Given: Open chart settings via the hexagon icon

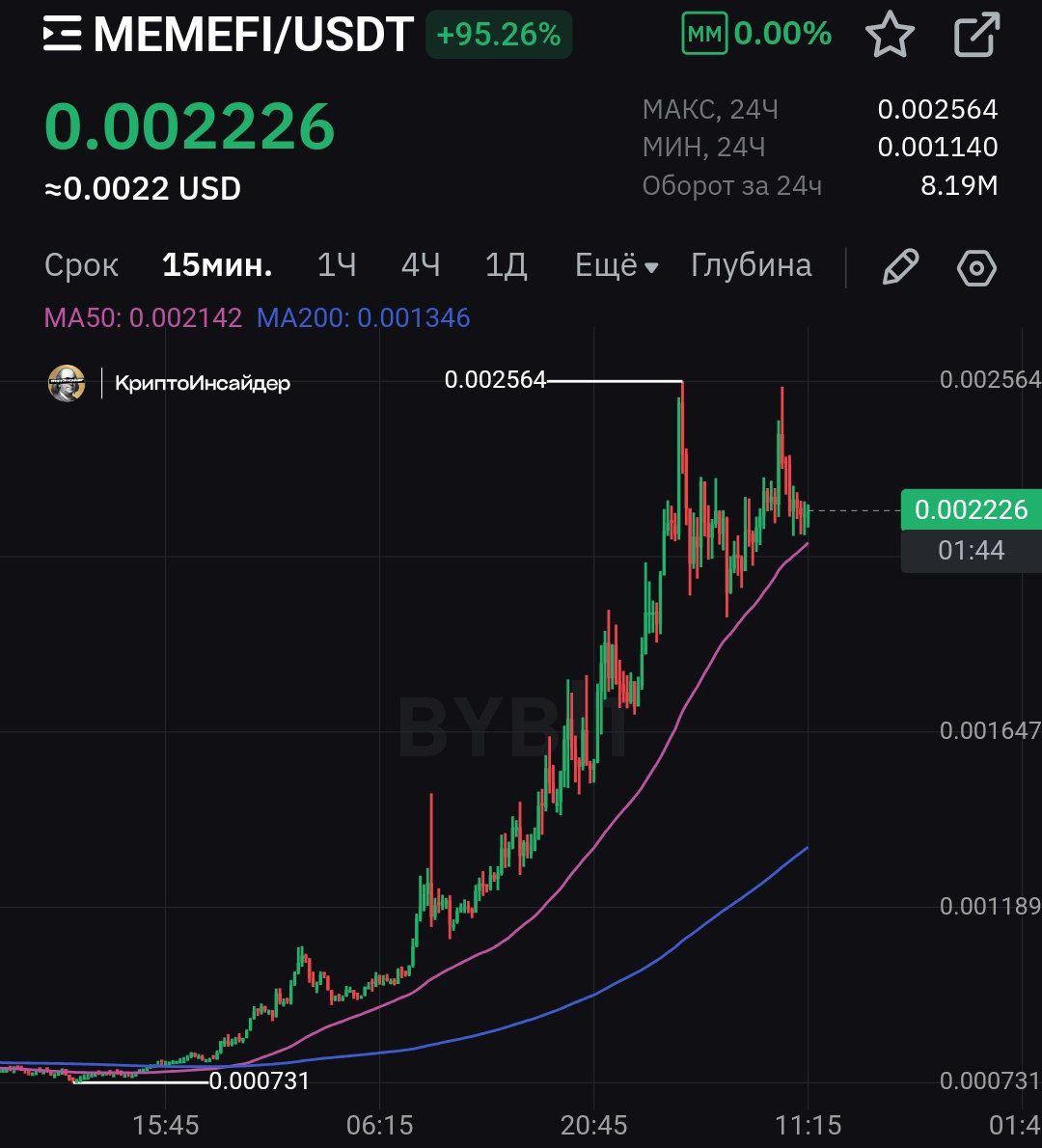Looking at the screenshot, I should (x=976, y=267).
